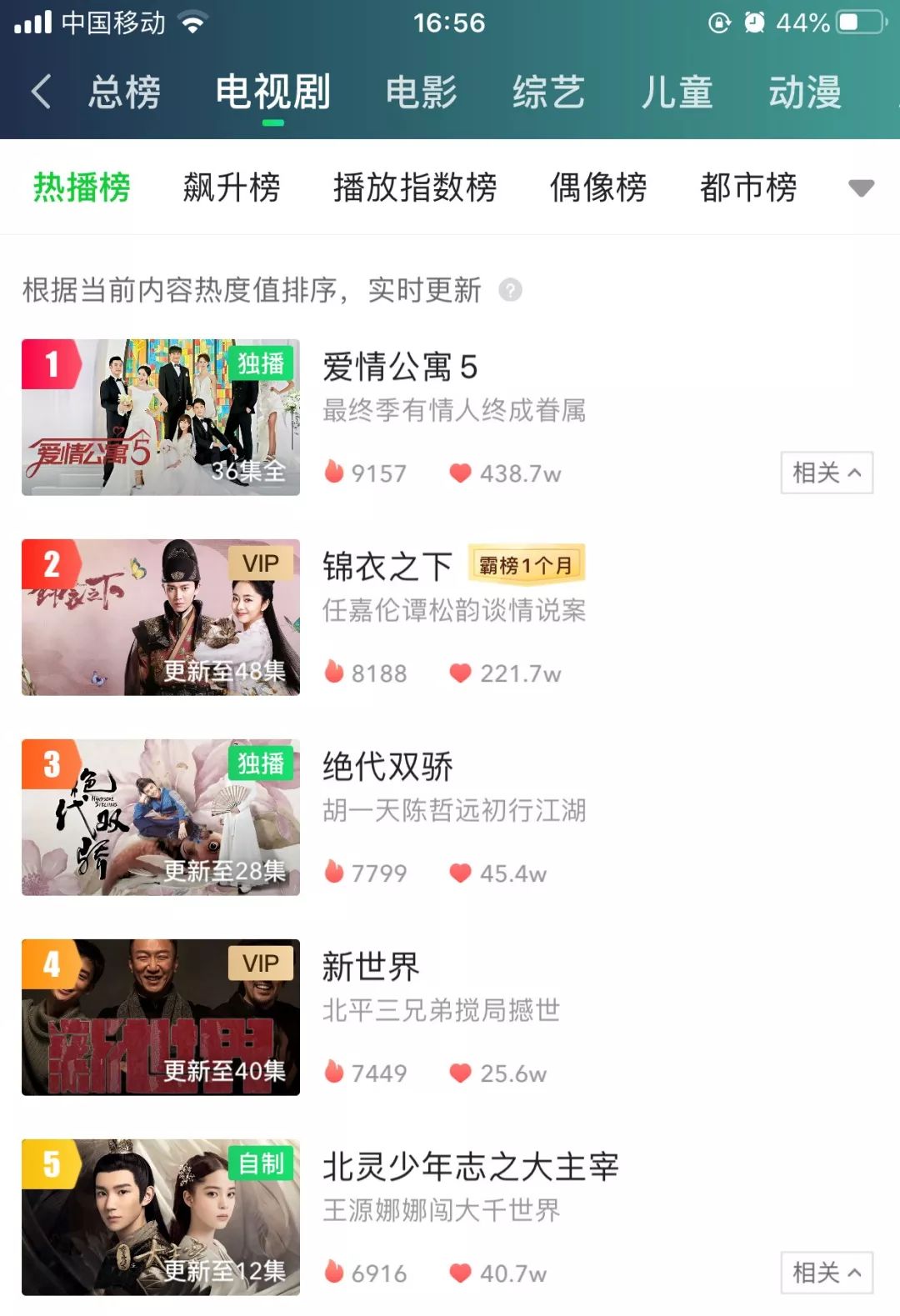
Task: Open 北灵少年志之大主宰 show entry
Action: click(470, 1167)
